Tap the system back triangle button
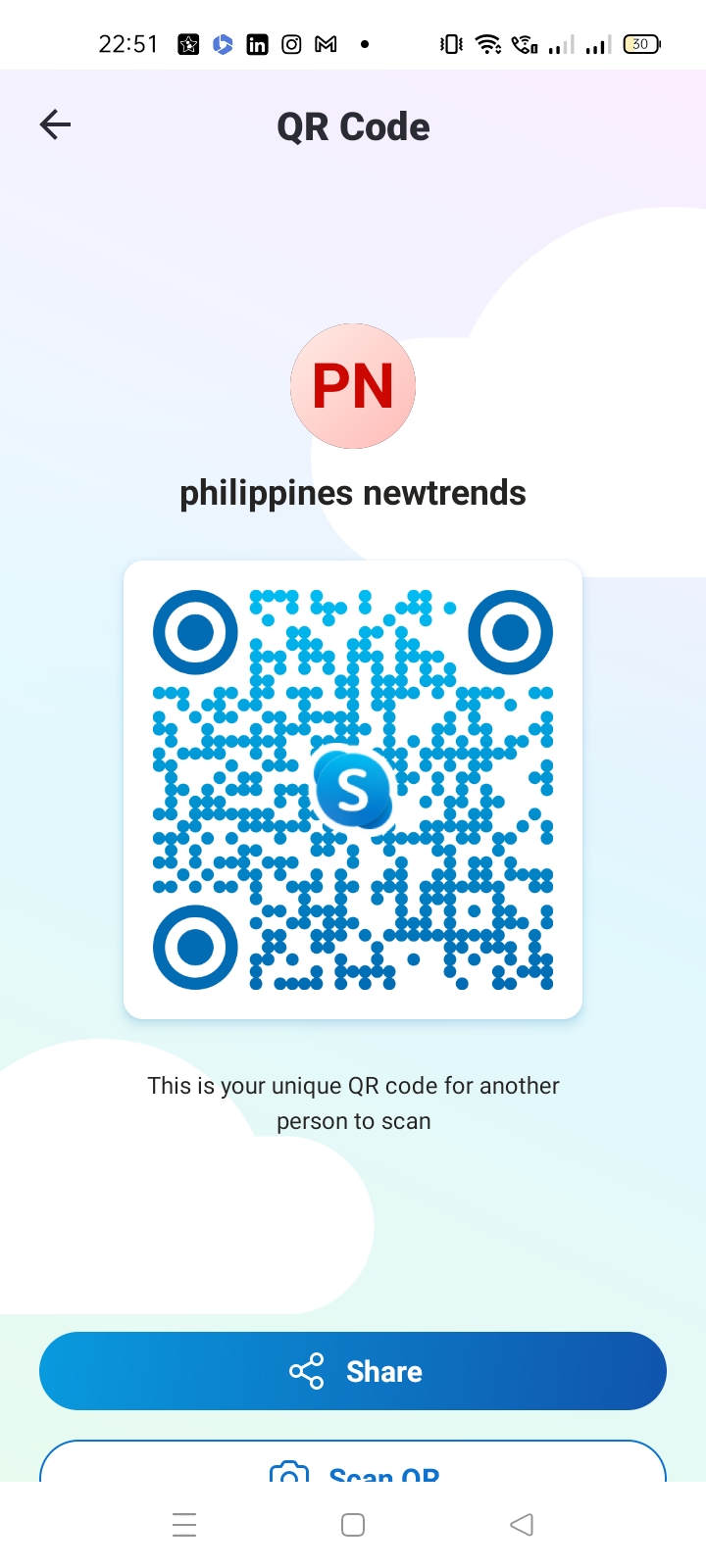Image resolution: width=706 pixels, height=1568 pixels. 522,1525
